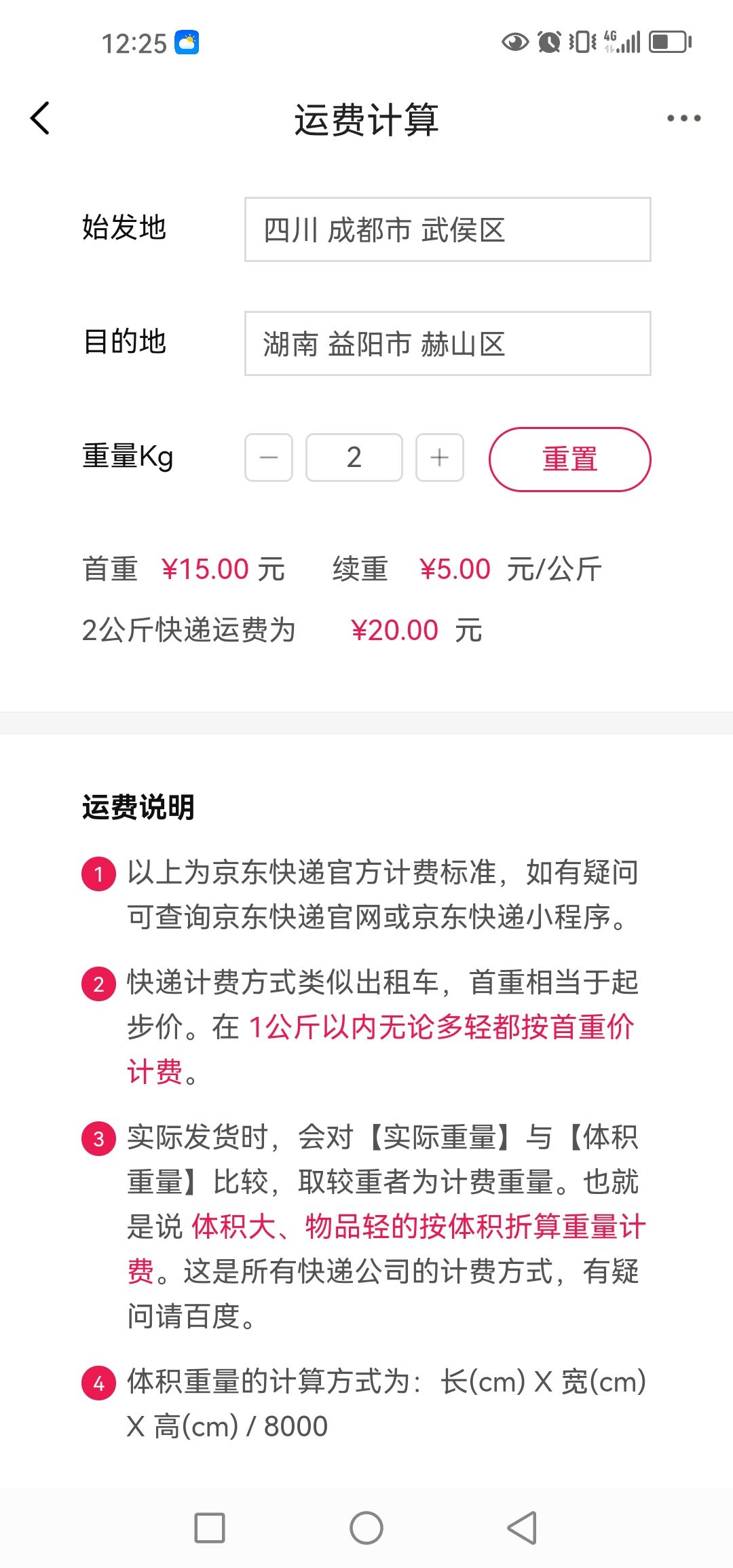
Task: Decrease the weight with the minus button
Action: [269, 458]
